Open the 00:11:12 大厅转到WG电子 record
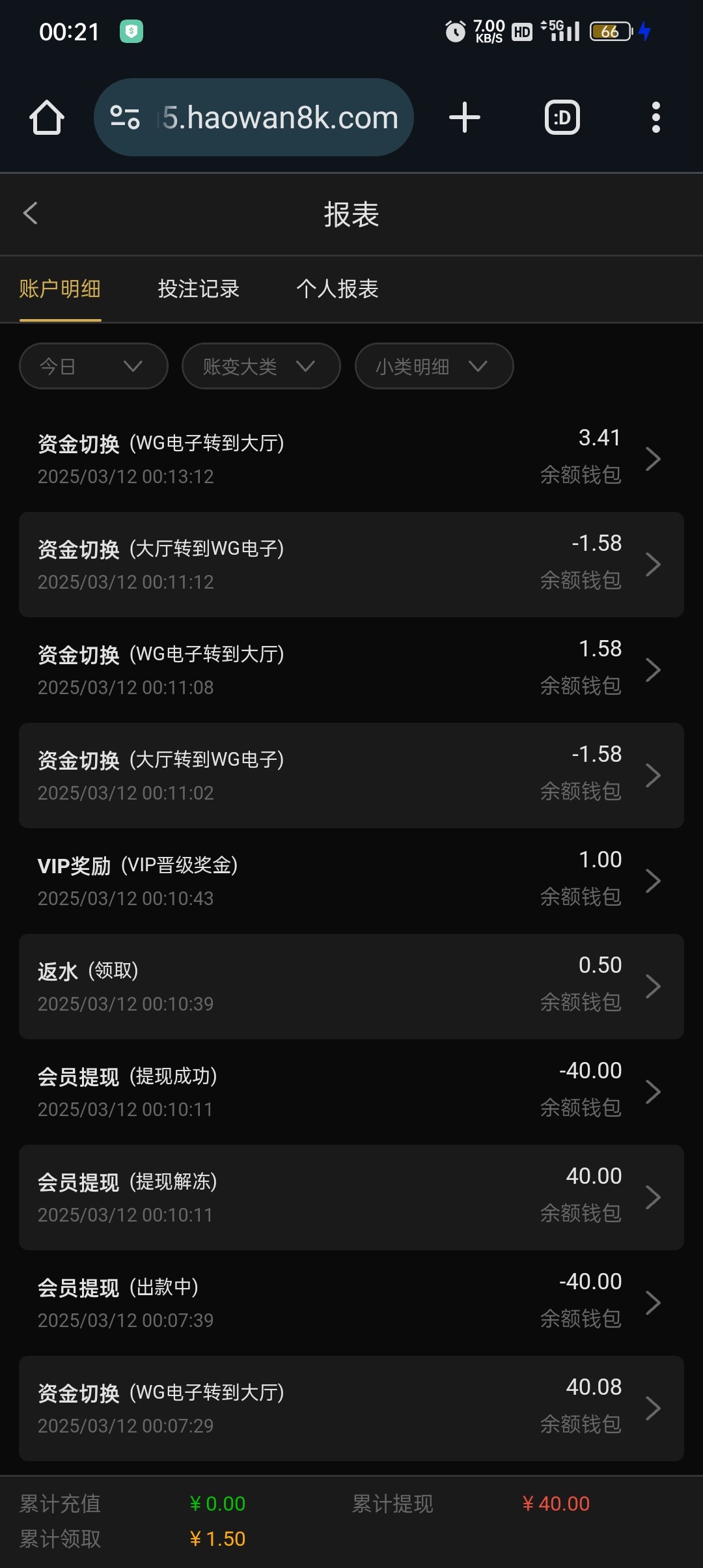Screen dimensions: 703x1568 pos(351,565)
